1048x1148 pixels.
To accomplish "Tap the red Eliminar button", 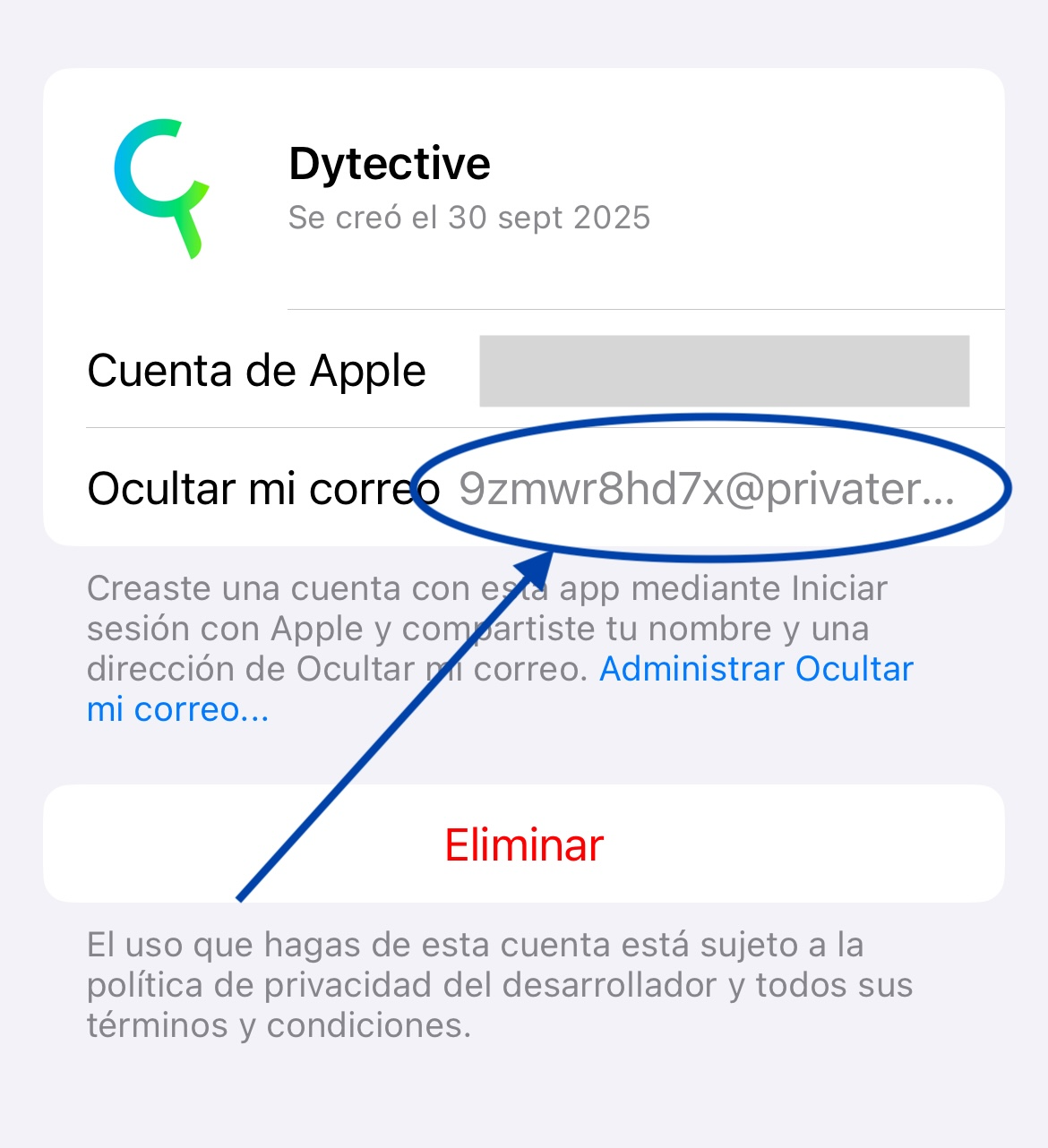I will (524, 844).
